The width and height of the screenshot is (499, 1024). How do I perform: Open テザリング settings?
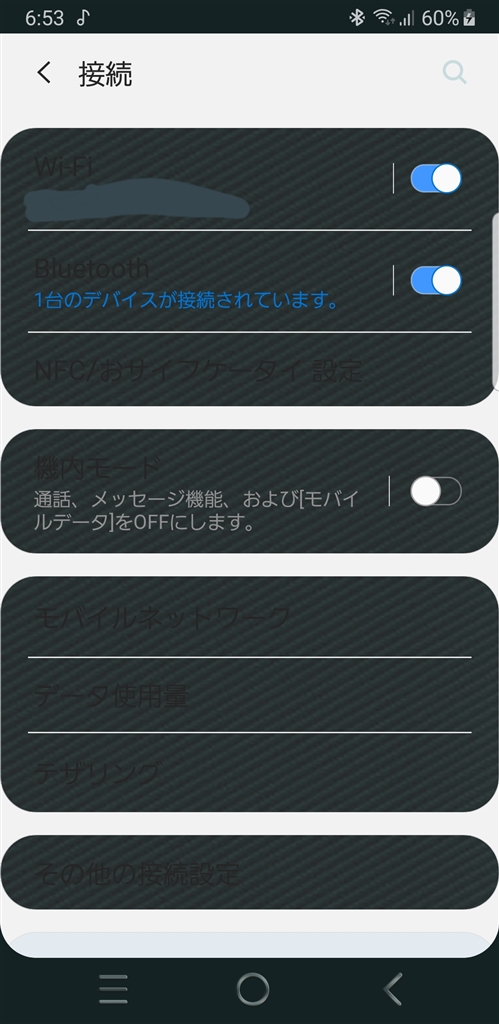(250, 772)
